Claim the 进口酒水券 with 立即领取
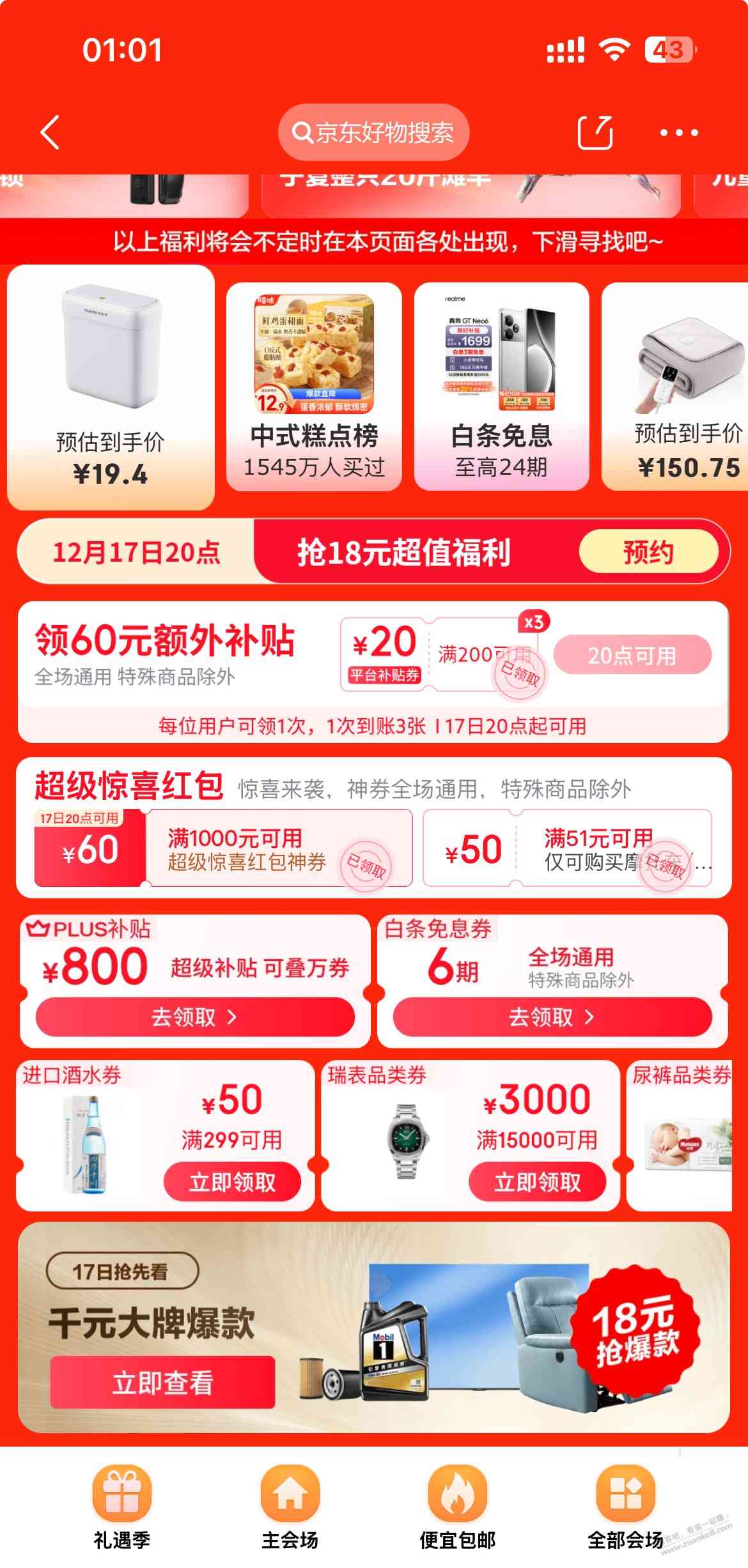The height and width of the screenshot is (1568, 748). 232,1181
